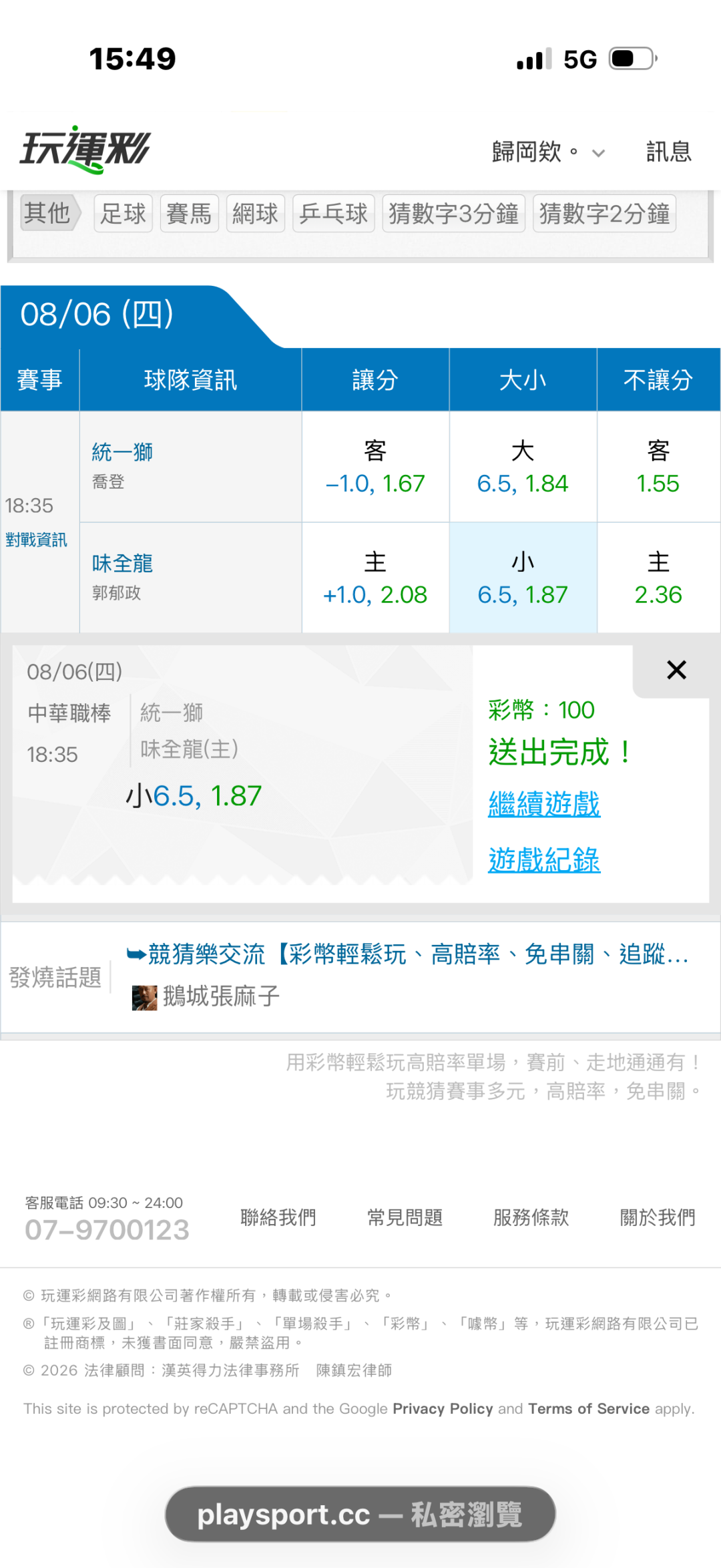The width and height of the screenshot is (721, 1568).
Task: Select 猜數字2分鐘 game
Action: coord(605,214)
